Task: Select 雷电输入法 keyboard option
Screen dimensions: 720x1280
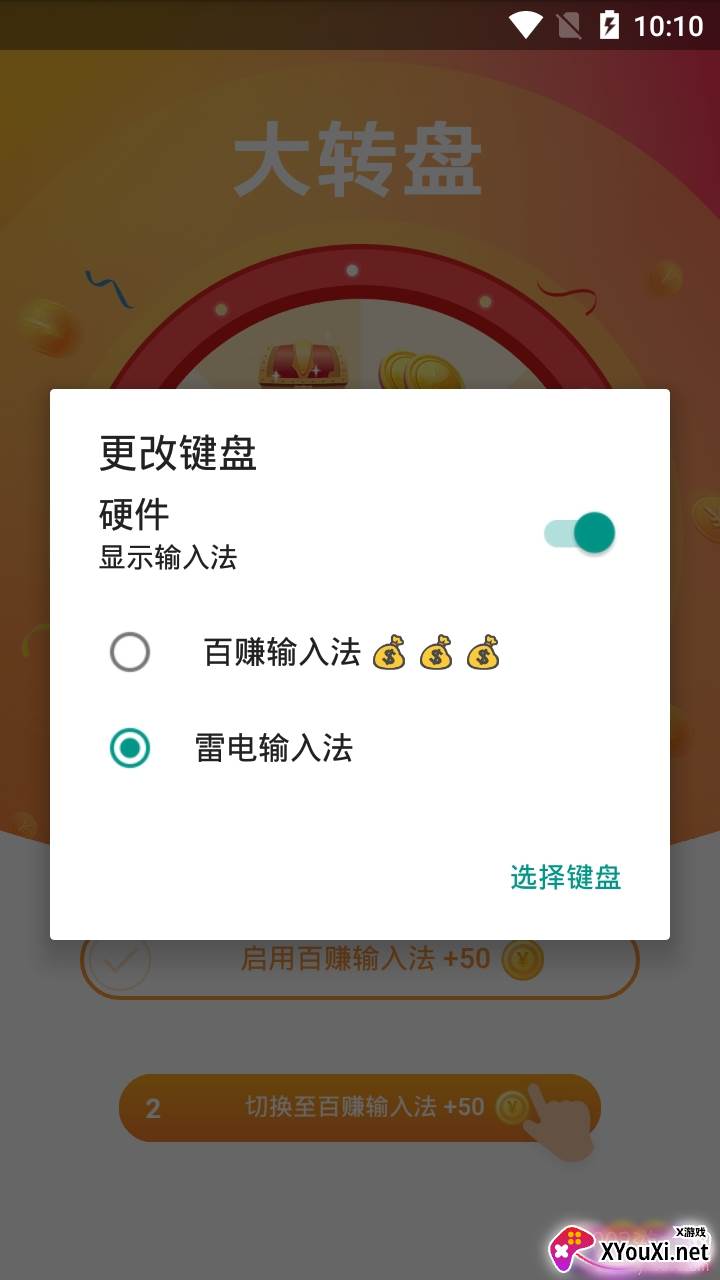Action: (x=130, y=748)
